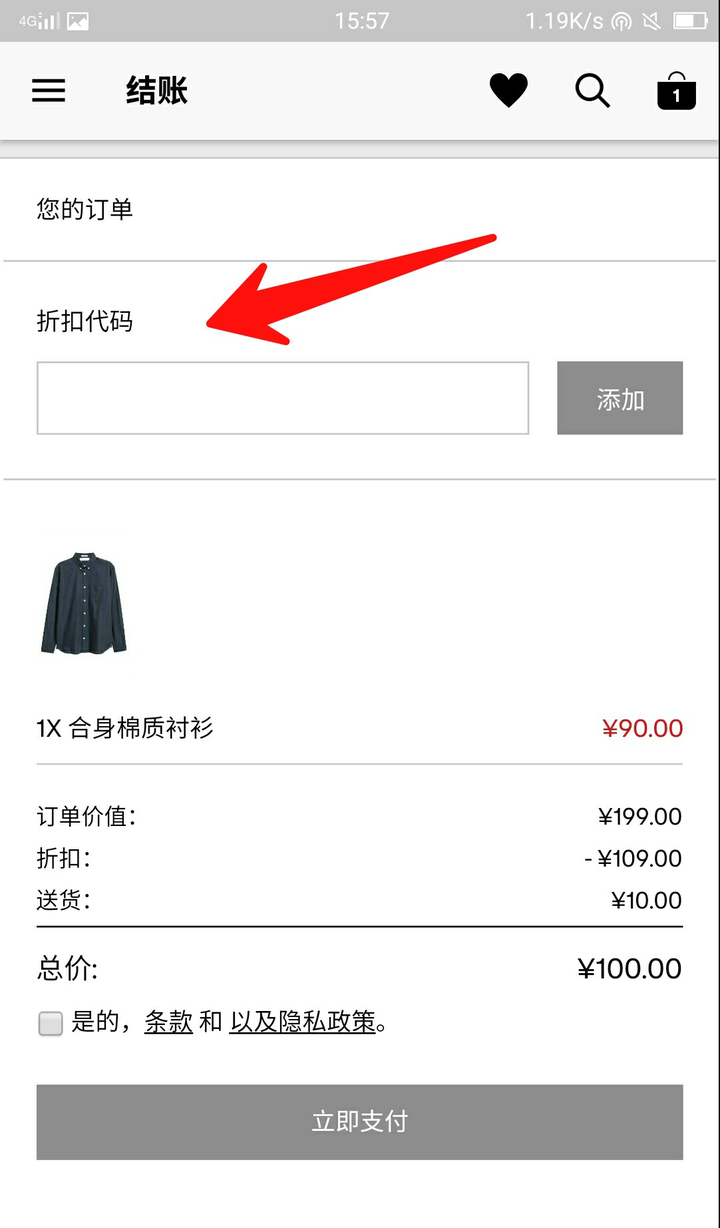Tap the 添加 button

coord(620,398)
